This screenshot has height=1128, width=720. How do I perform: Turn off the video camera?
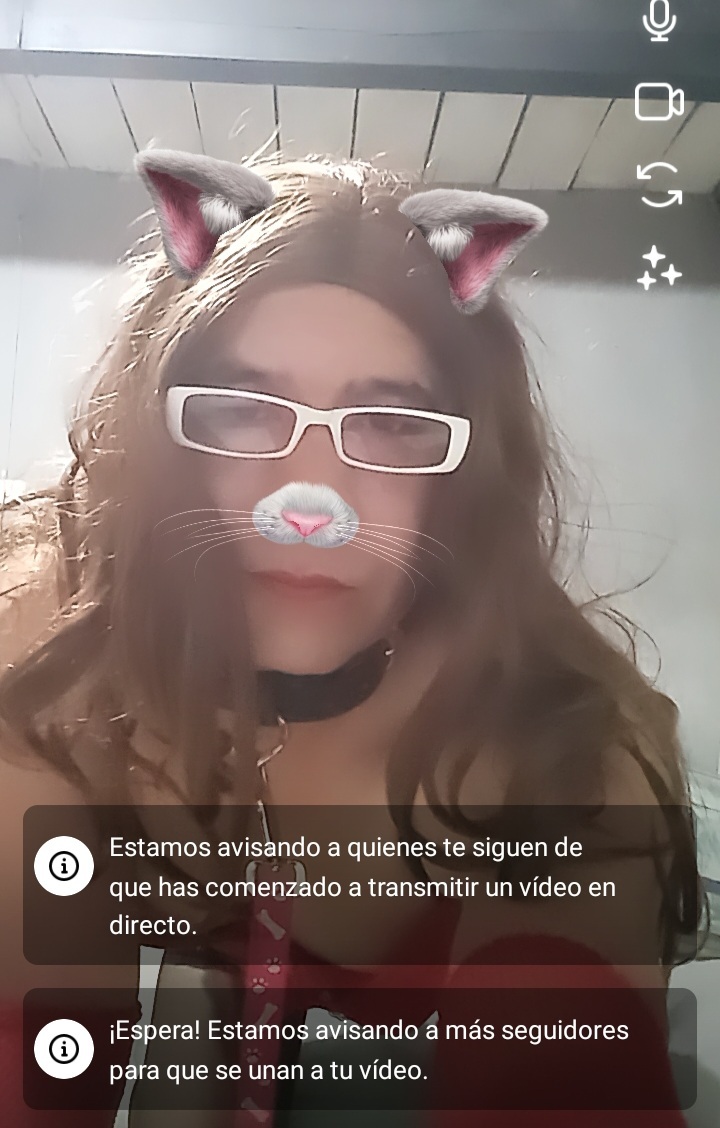[x=659, y=102]
